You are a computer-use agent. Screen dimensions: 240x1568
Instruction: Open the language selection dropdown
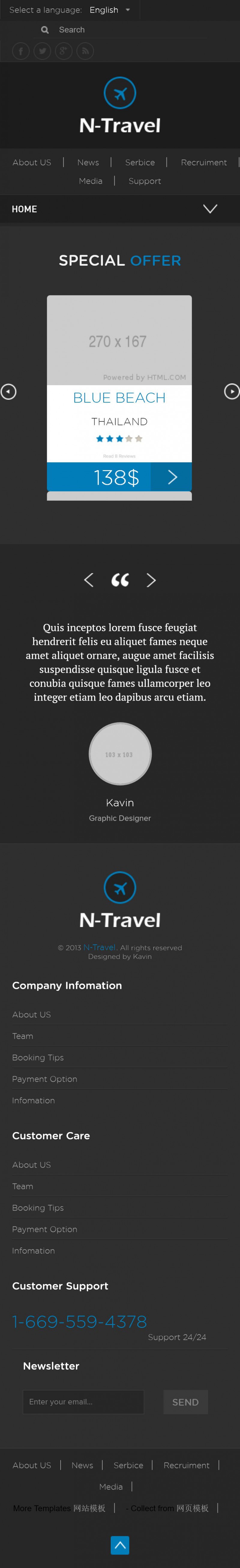tap(110, 10)
